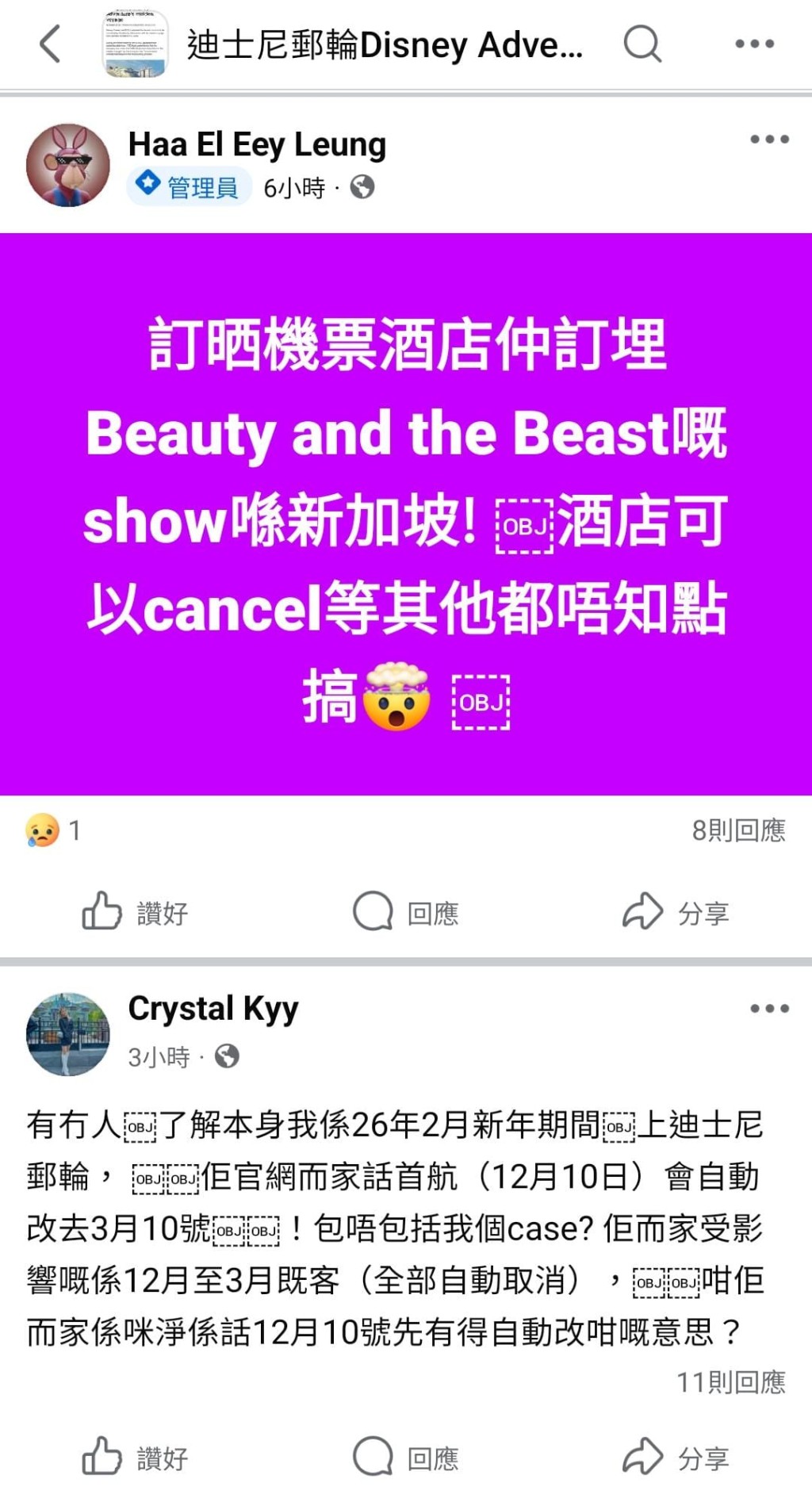This screenshot has height=1498, width=812.
Task: Open Crystal Kyy's profile picture
Action: [x=68, y=1033]
